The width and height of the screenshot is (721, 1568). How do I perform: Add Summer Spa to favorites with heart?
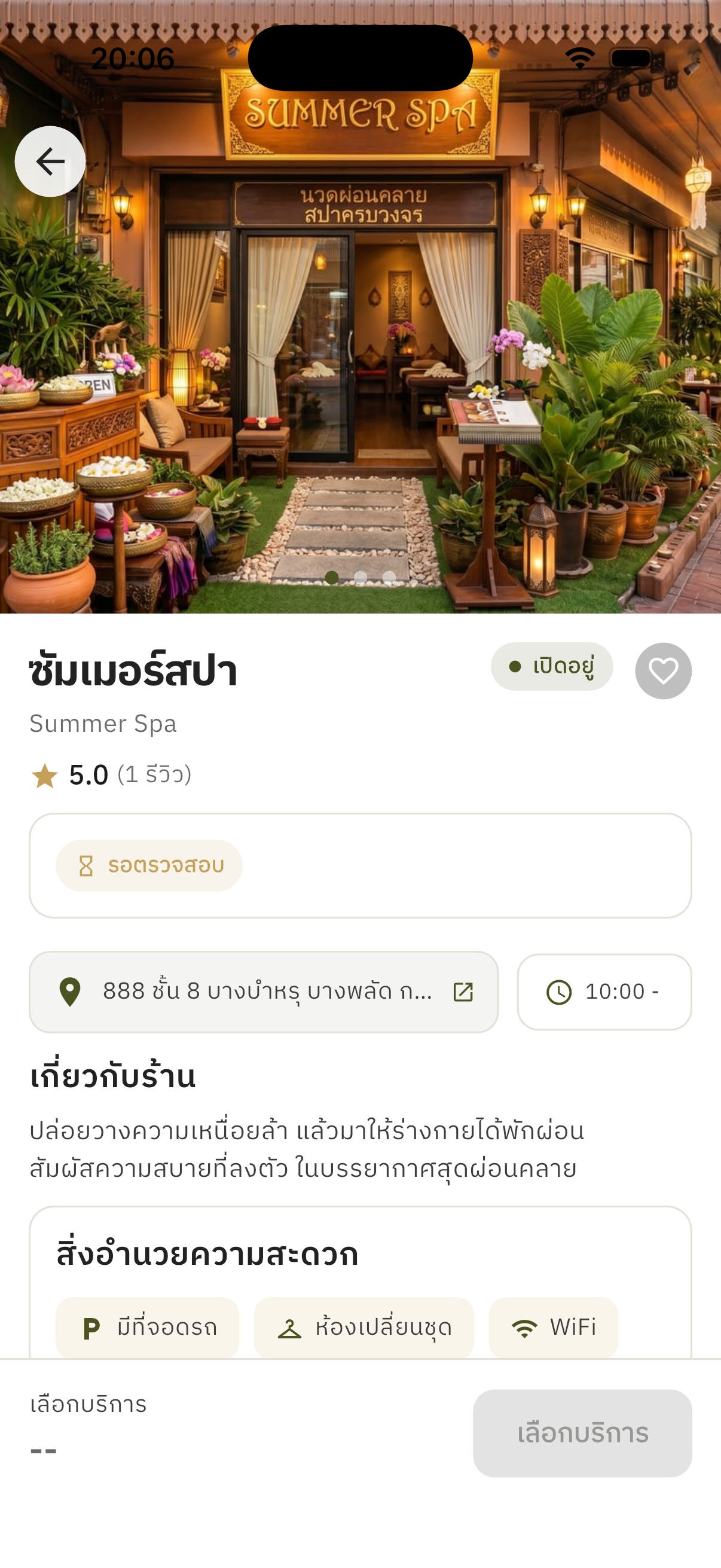click(663, 671)
